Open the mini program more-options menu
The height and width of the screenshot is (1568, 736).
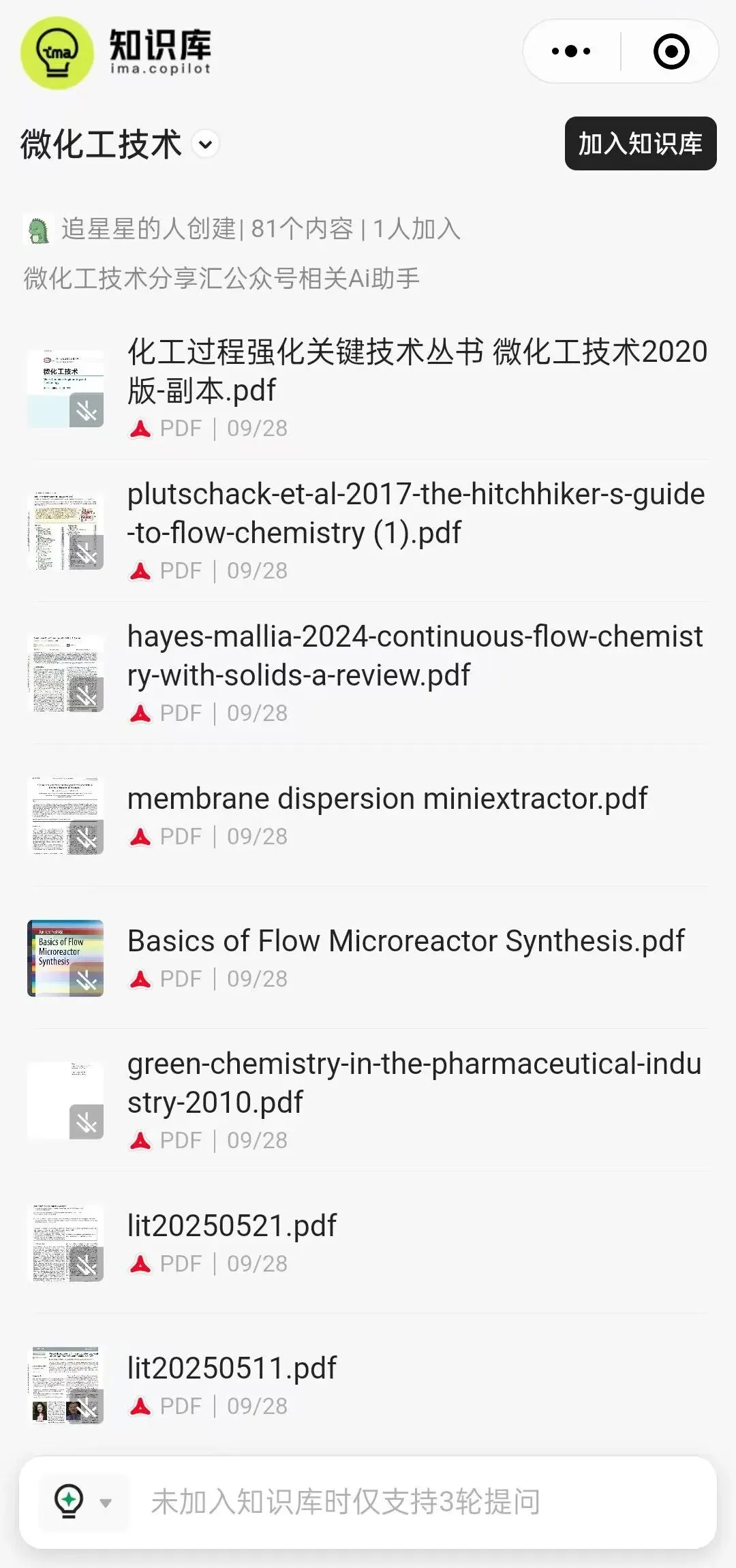[x=571, y=52]
